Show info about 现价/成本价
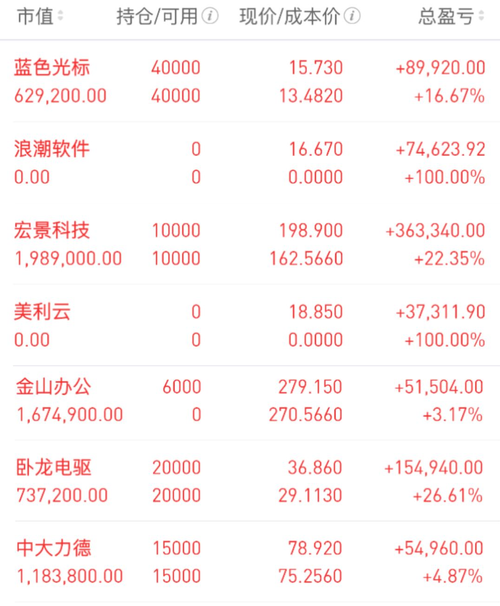Image resolution: width=500 pixels, height=606 pixels. (352, 16)
